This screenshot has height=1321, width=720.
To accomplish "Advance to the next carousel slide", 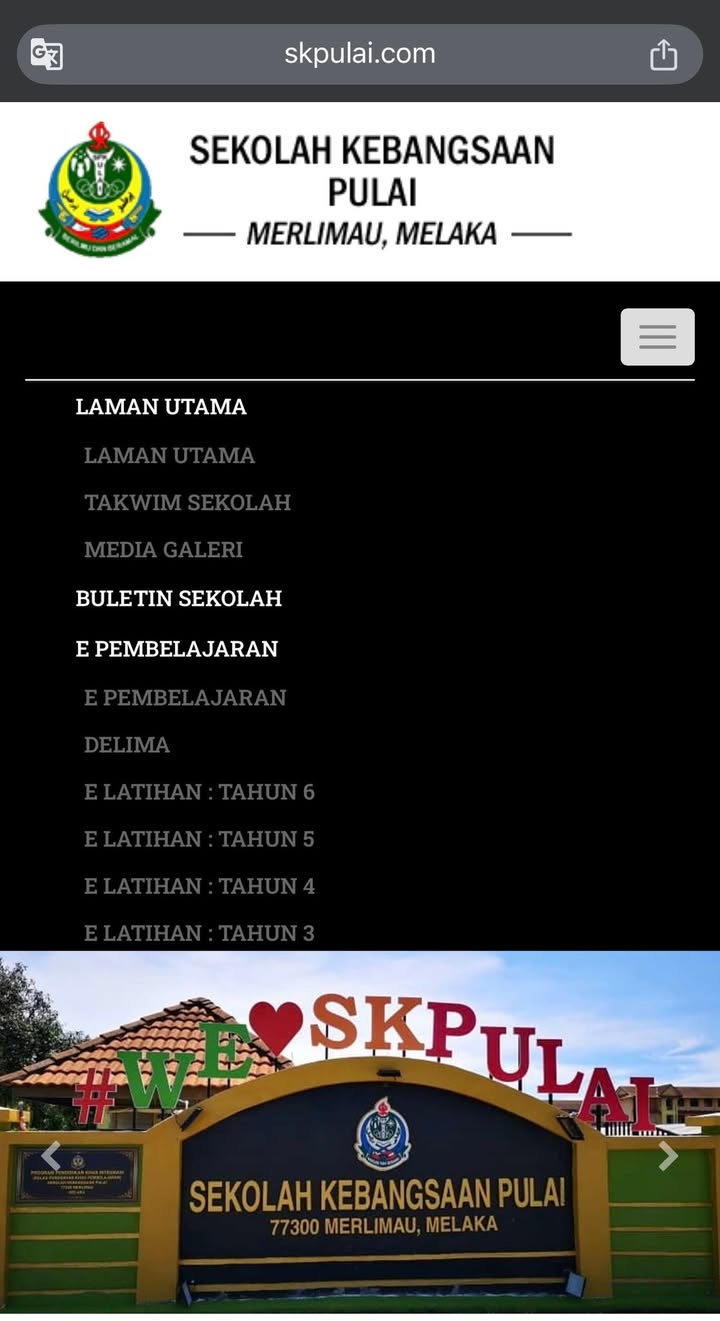I will (668, 1156).
